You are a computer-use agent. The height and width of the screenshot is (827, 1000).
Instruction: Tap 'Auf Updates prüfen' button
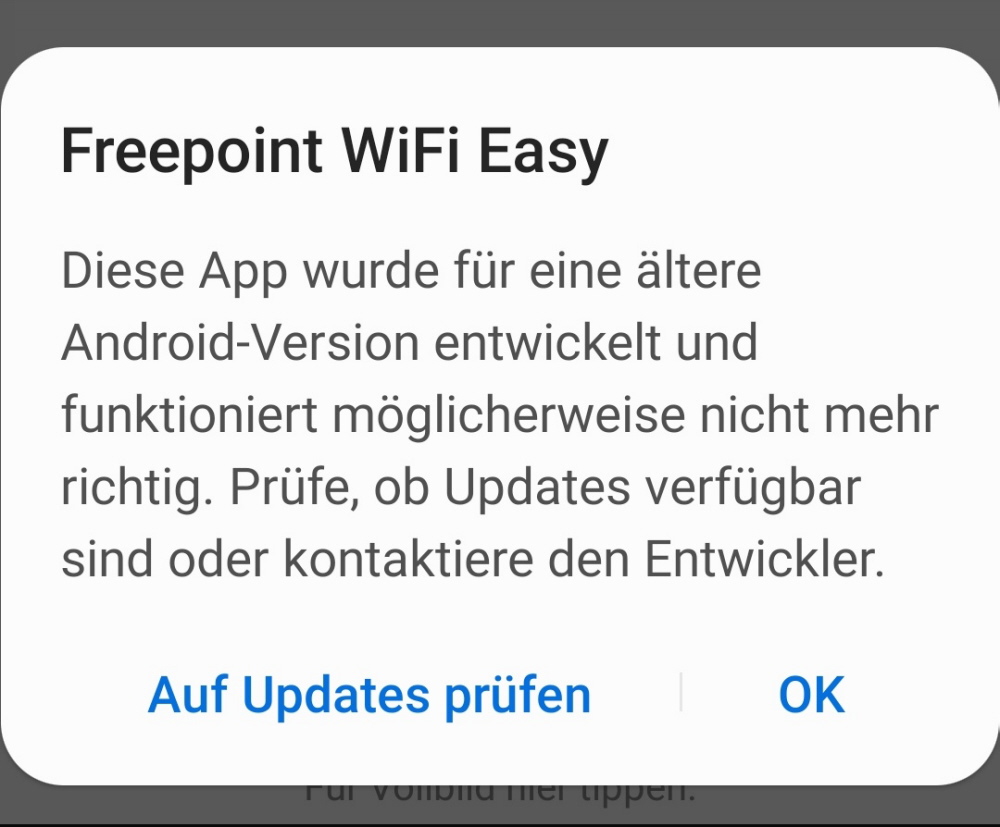coord(369,695)
